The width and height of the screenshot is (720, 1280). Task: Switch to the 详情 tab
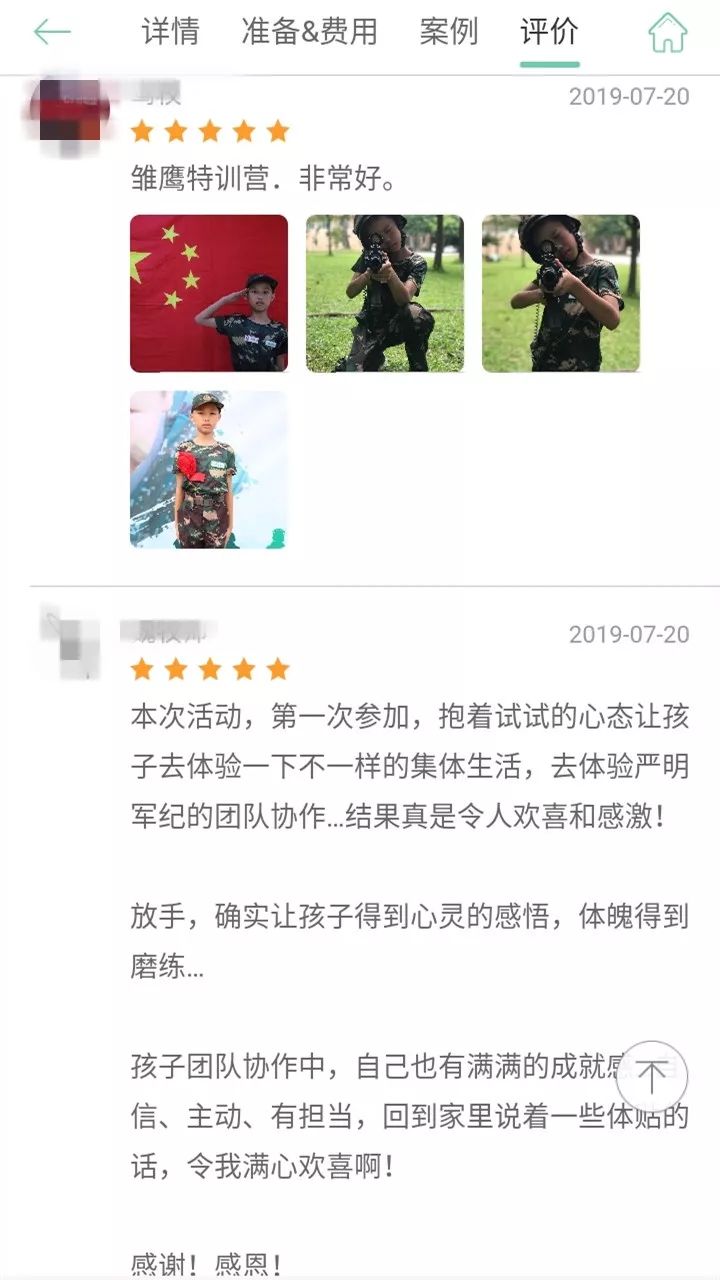tap(170, 32)
